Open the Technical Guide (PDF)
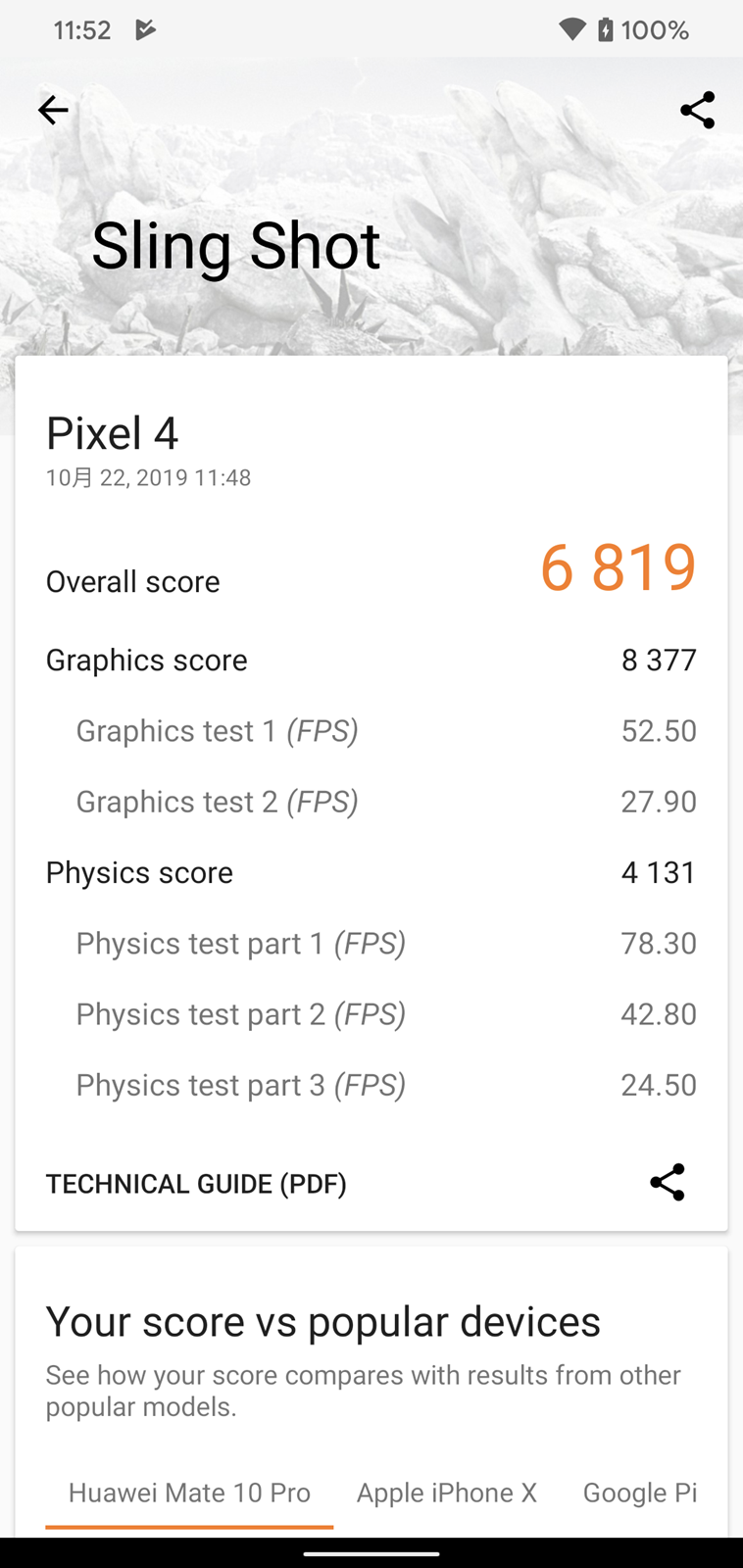The height and width of the screenshot is (1568, 743). pos(196,1184)
